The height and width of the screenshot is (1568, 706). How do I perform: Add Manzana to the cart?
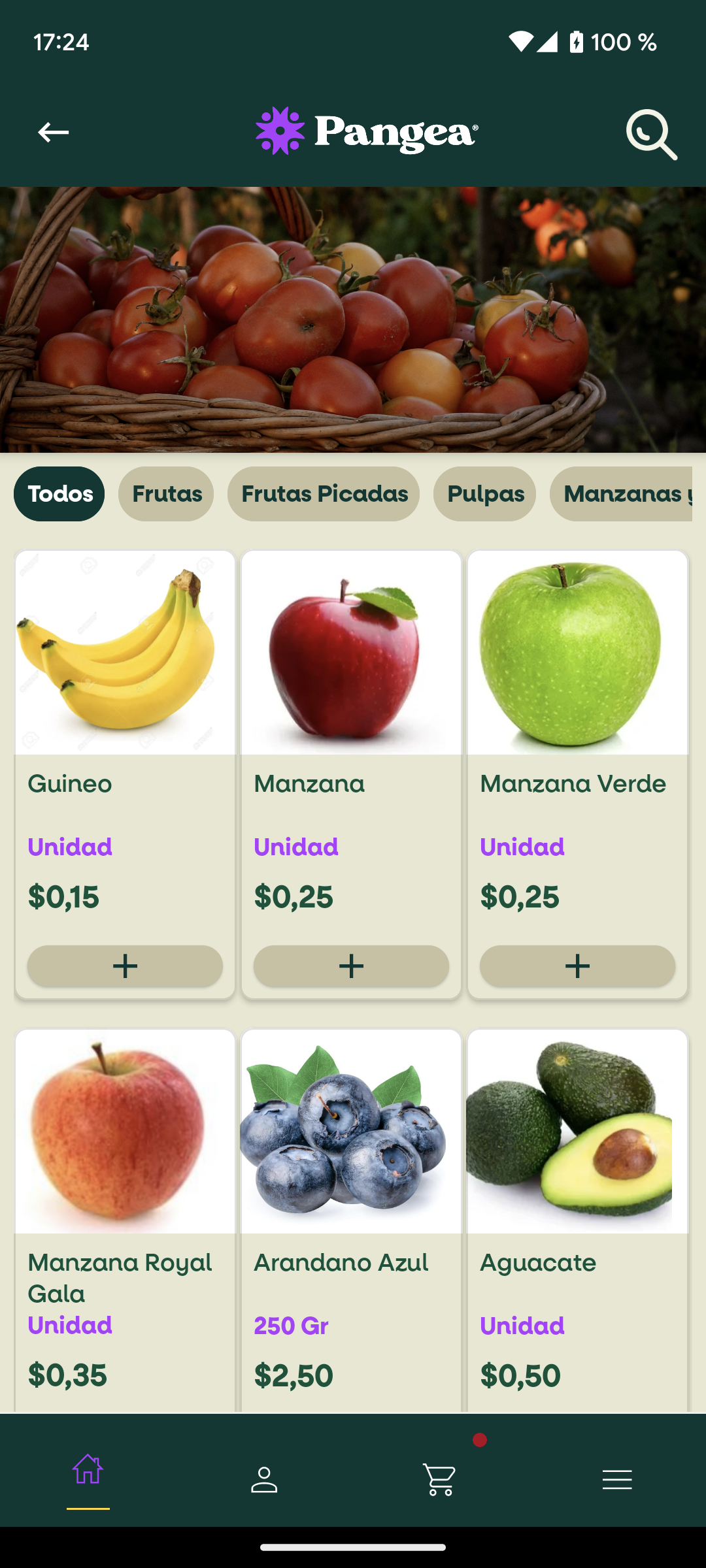pyautogui.click(x=351, y=966)
